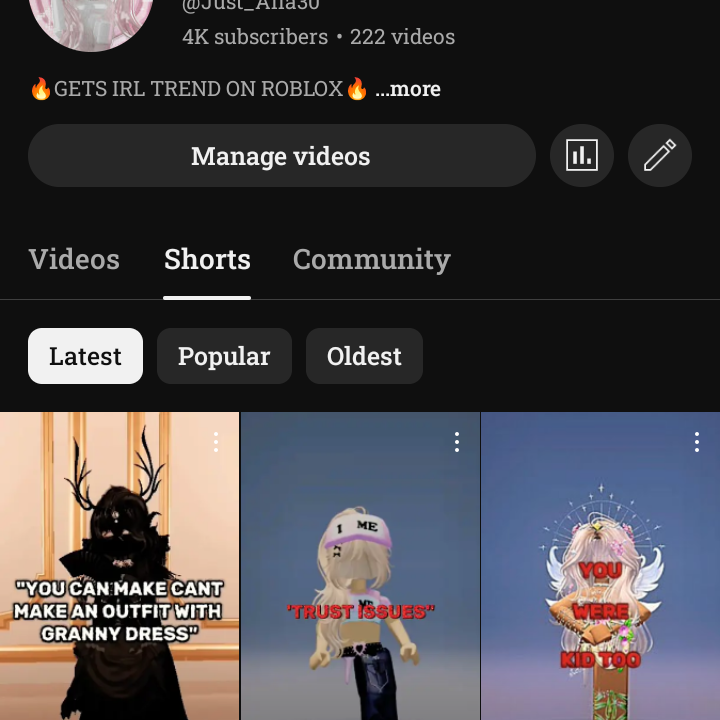
Task: Select the Latest filter chip
Action: click(x=85, y=356)
